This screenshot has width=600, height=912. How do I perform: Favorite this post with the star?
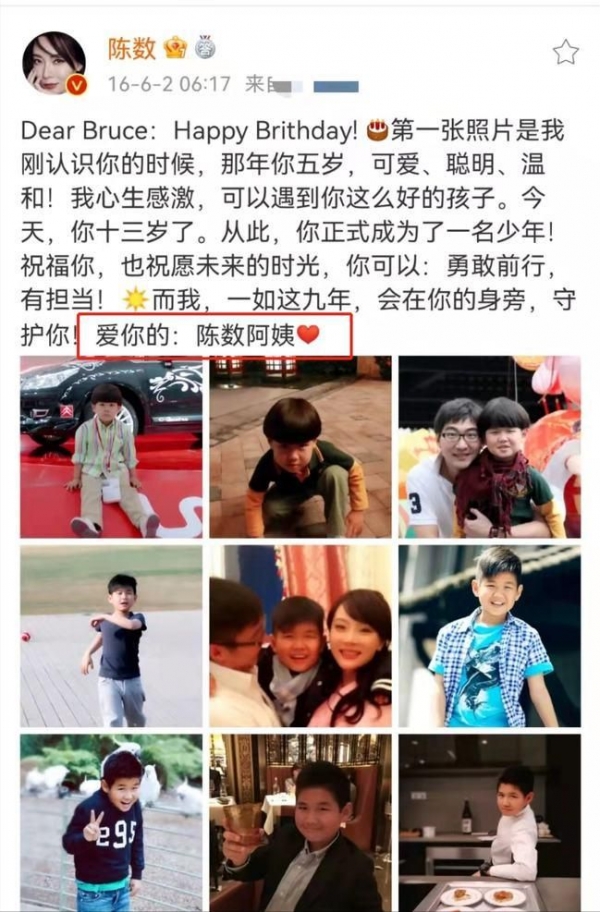click(565, 52)
